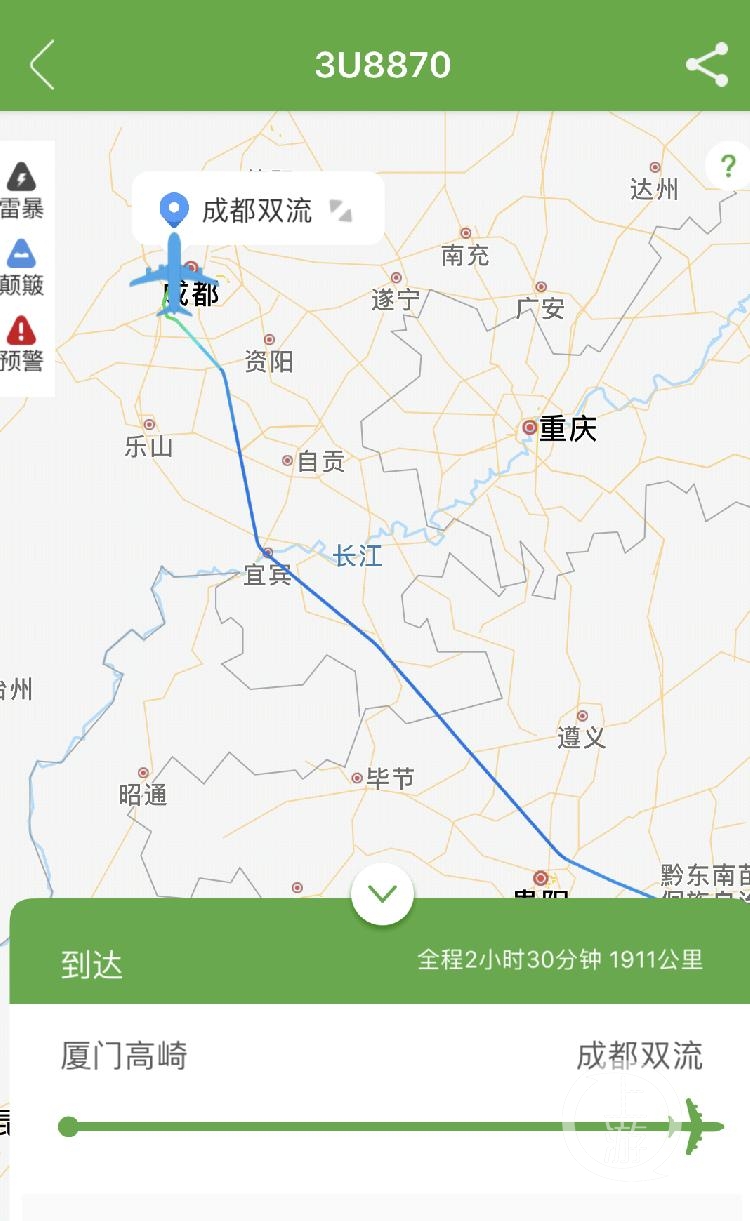Open the help question-mark icon
Screen dimensions: 750x1221
pyautogui.click(x=728, y=166)
